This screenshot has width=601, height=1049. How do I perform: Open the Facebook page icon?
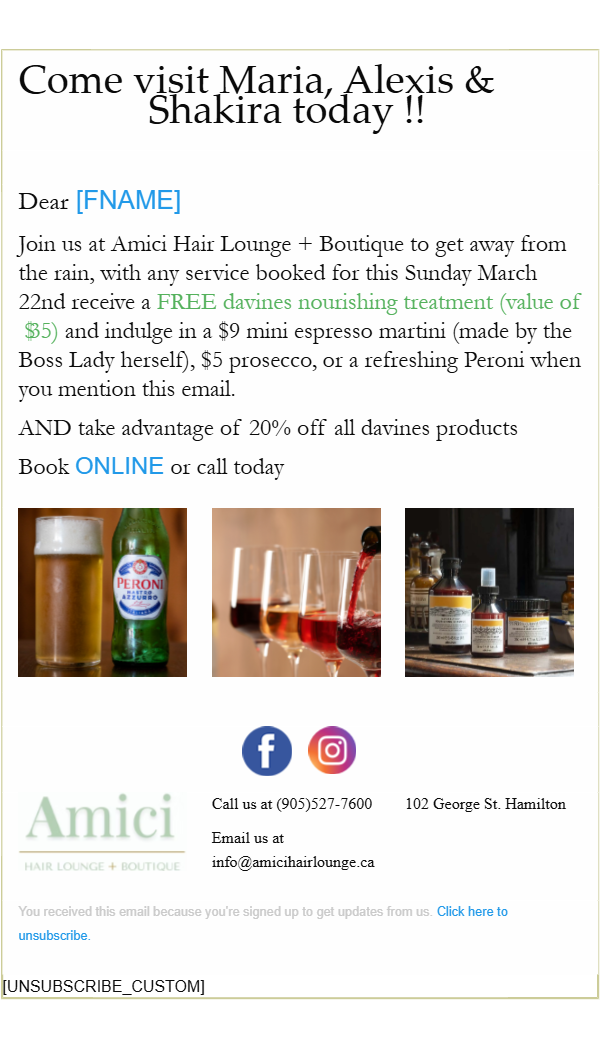click(x=267, y=751)
